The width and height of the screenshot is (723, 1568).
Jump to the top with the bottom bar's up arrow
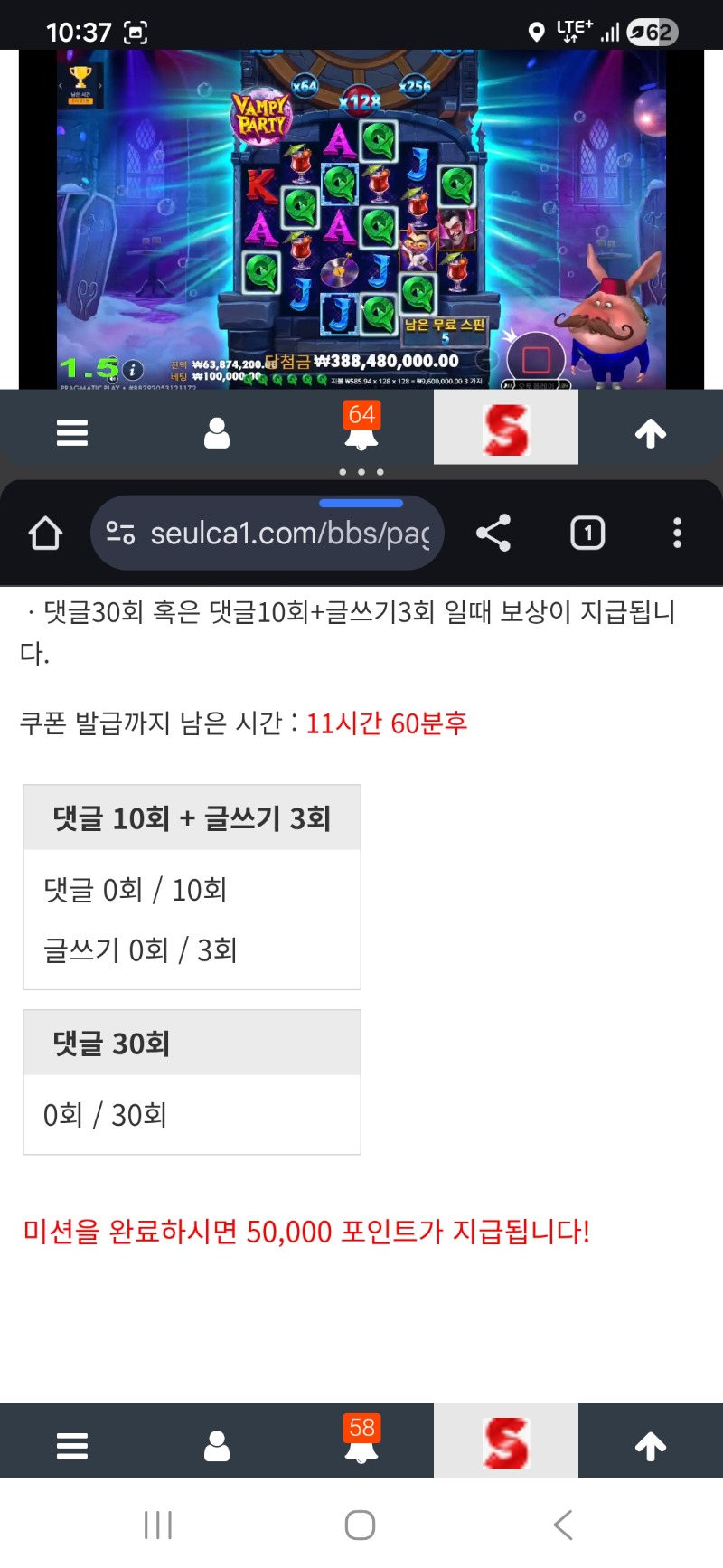[651, 1445]
